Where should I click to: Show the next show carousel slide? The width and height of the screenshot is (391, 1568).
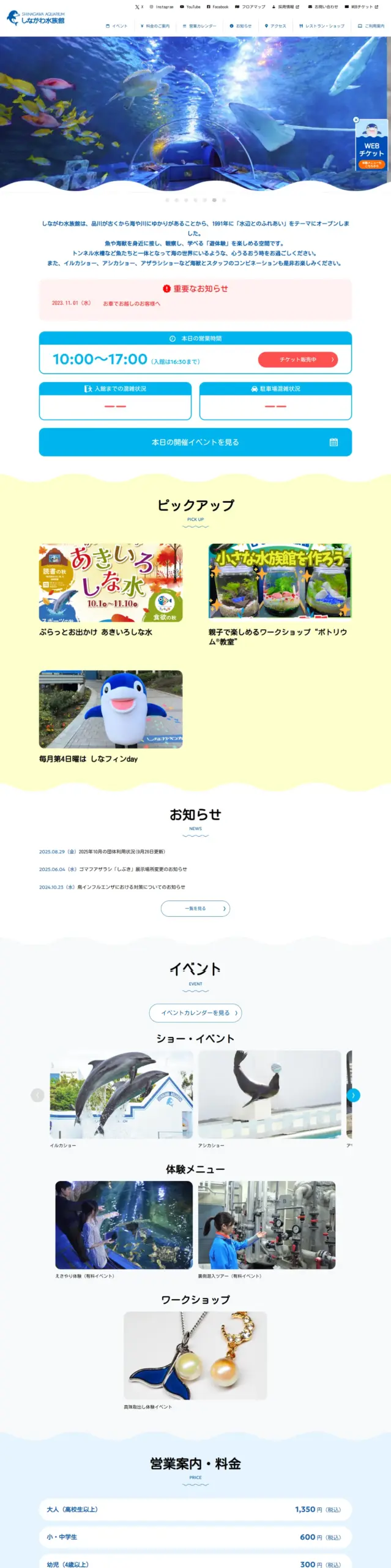pyautogui.click(x=353, y=1095)
